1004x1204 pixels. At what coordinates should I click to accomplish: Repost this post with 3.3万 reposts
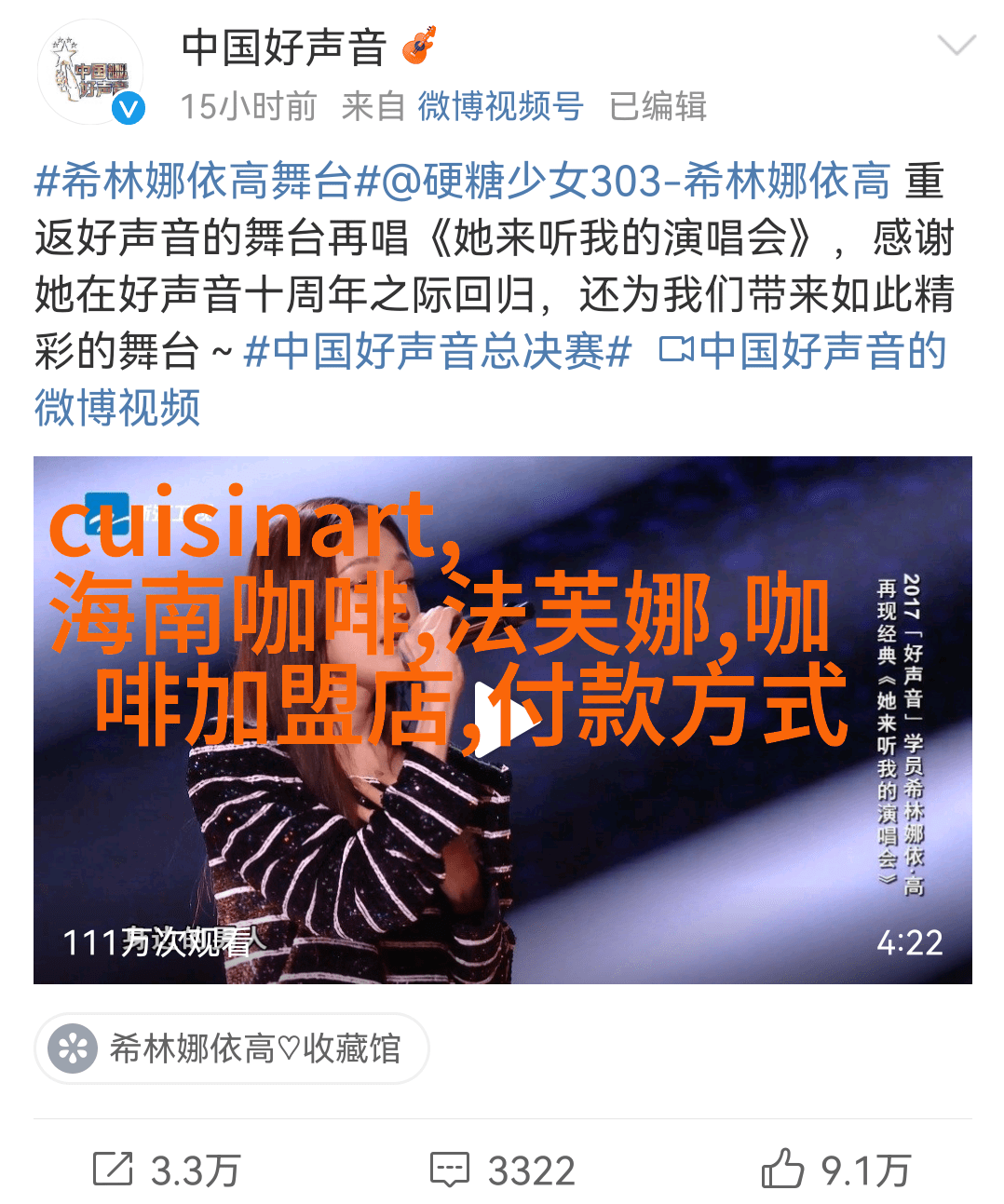coord(167,1170)
